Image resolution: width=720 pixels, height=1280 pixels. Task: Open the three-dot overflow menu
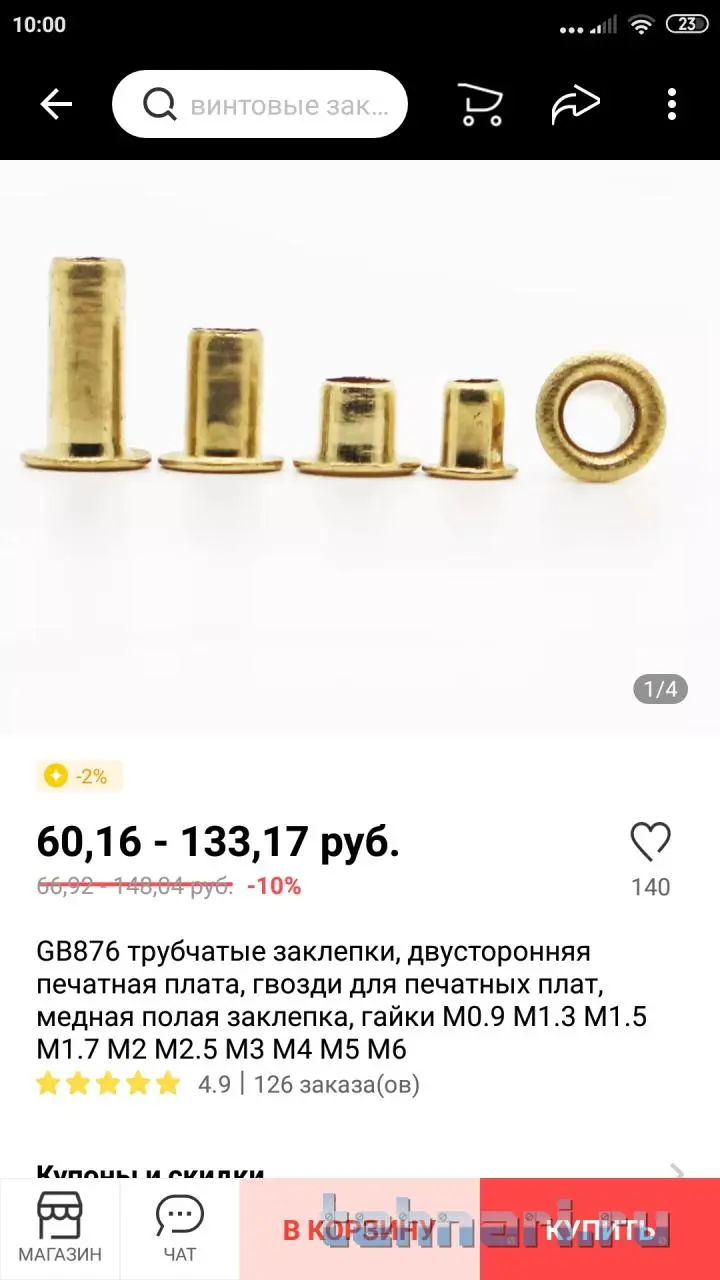tap(671, 104)
